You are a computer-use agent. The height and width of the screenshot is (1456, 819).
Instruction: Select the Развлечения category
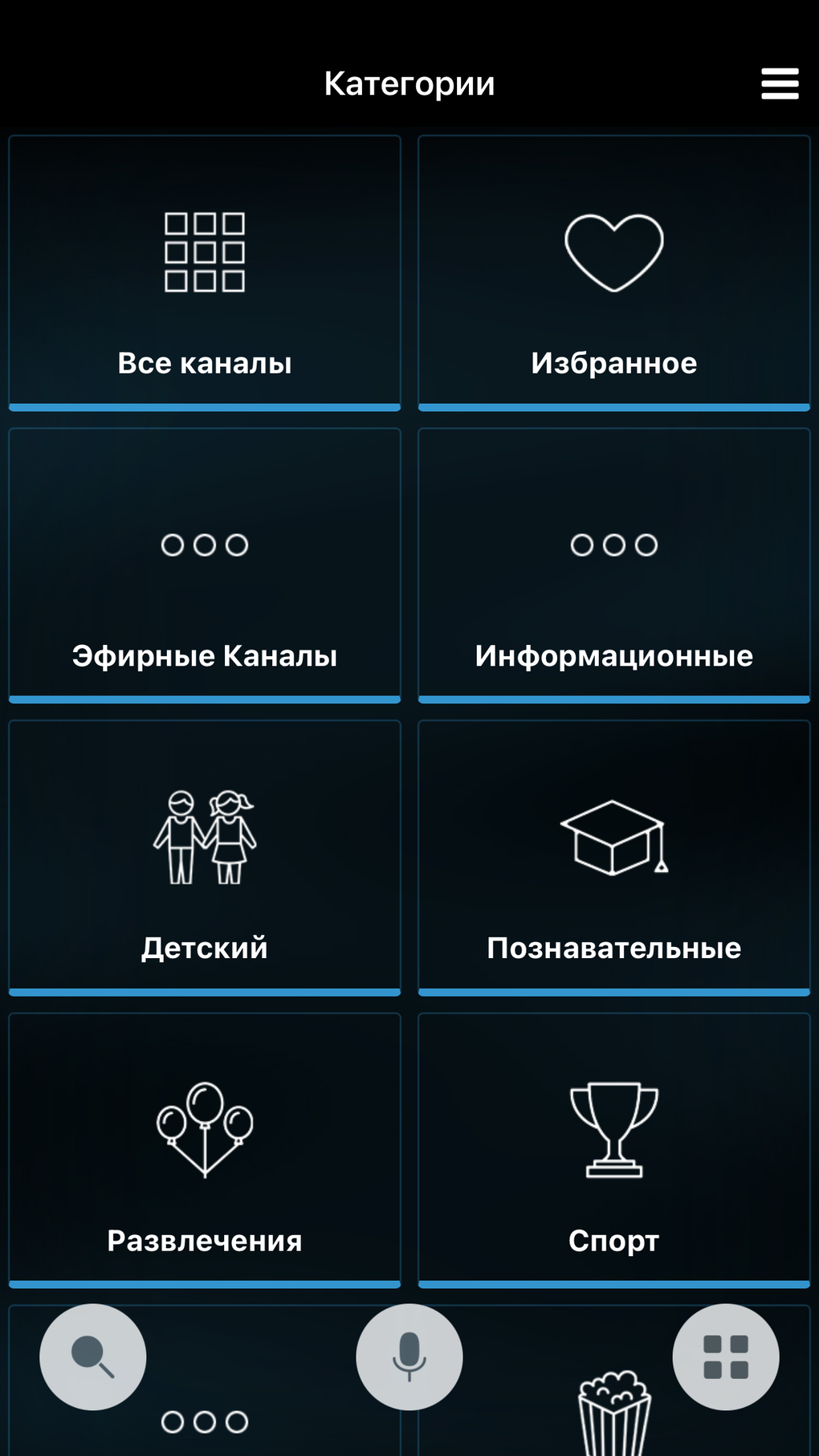pyautogui.click(x=205, y=1150)
